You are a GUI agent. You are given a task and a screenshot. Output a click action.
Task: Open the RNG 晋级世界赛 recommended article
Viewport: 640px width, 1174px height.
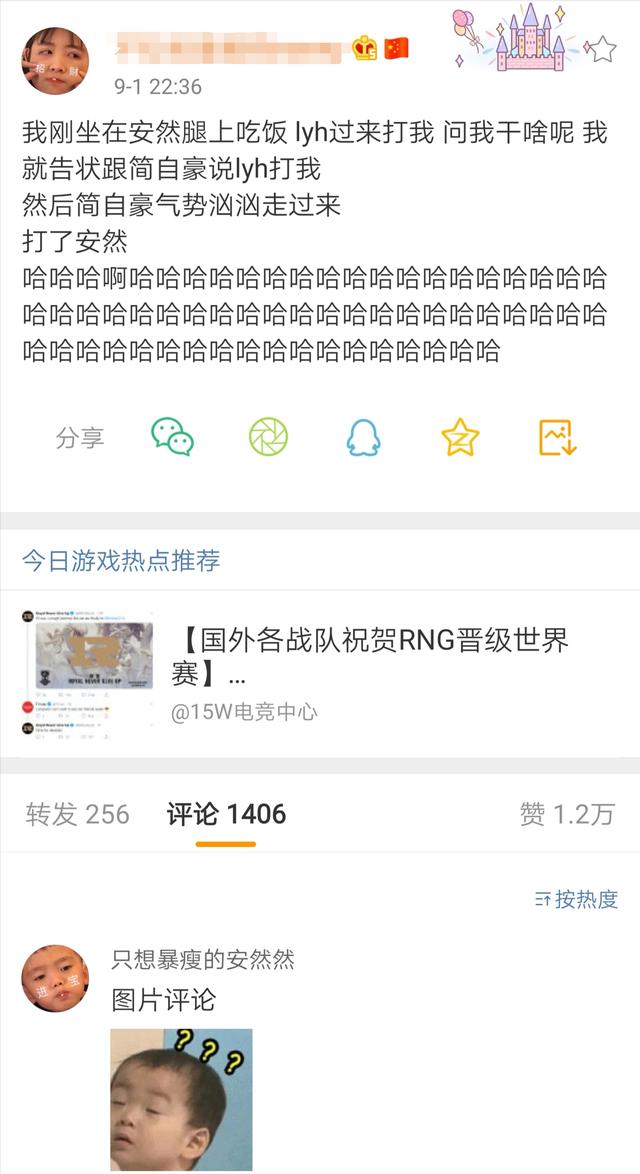click(x=320, y=674)
